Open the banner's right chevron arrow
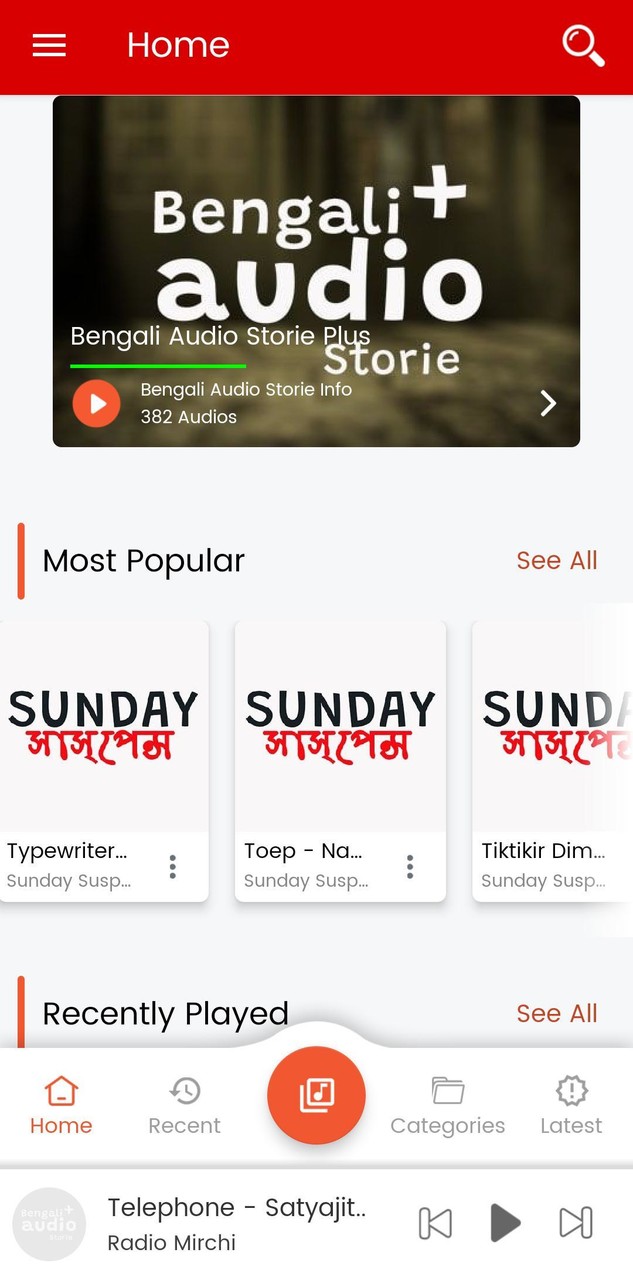The height and width of the screenshot is (1280, 633). coord(548,403)
